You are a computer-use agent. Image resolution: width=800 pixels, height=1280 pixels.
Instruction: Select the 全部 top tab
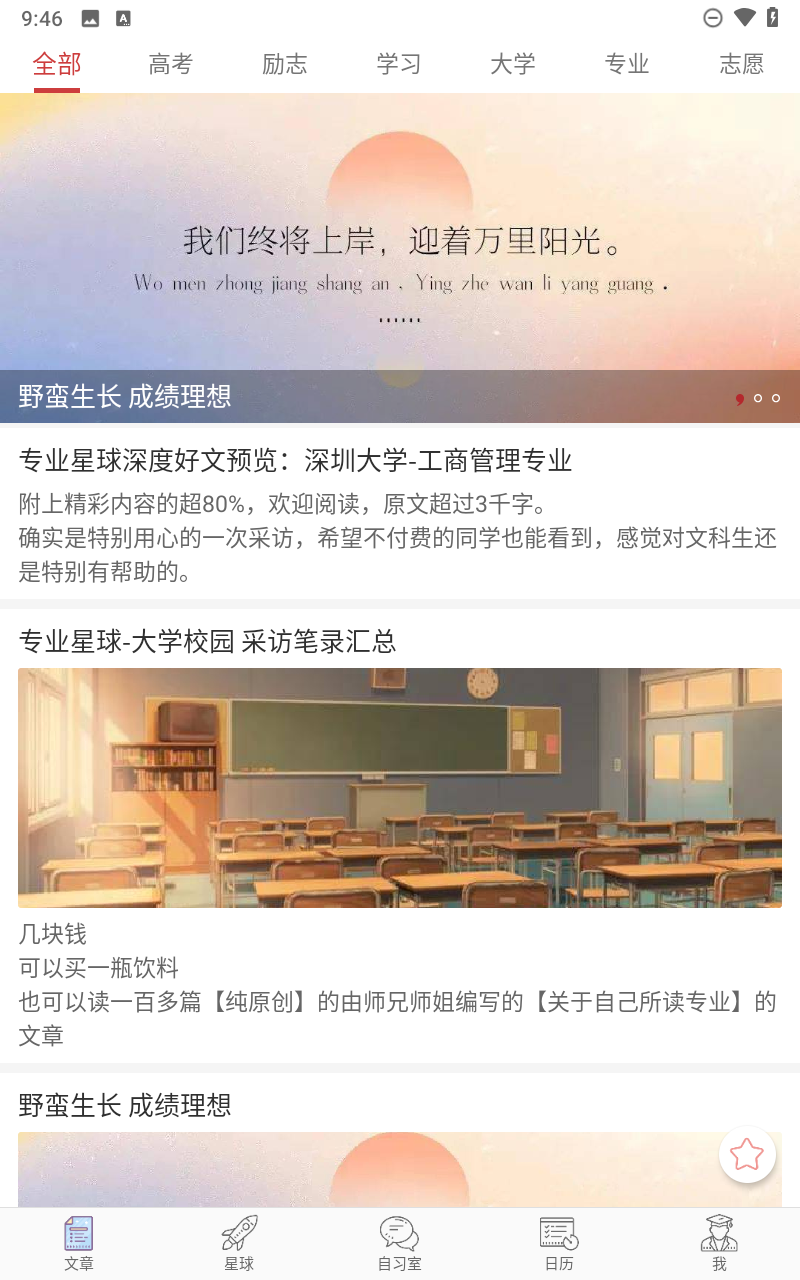(x=57, y=64)
